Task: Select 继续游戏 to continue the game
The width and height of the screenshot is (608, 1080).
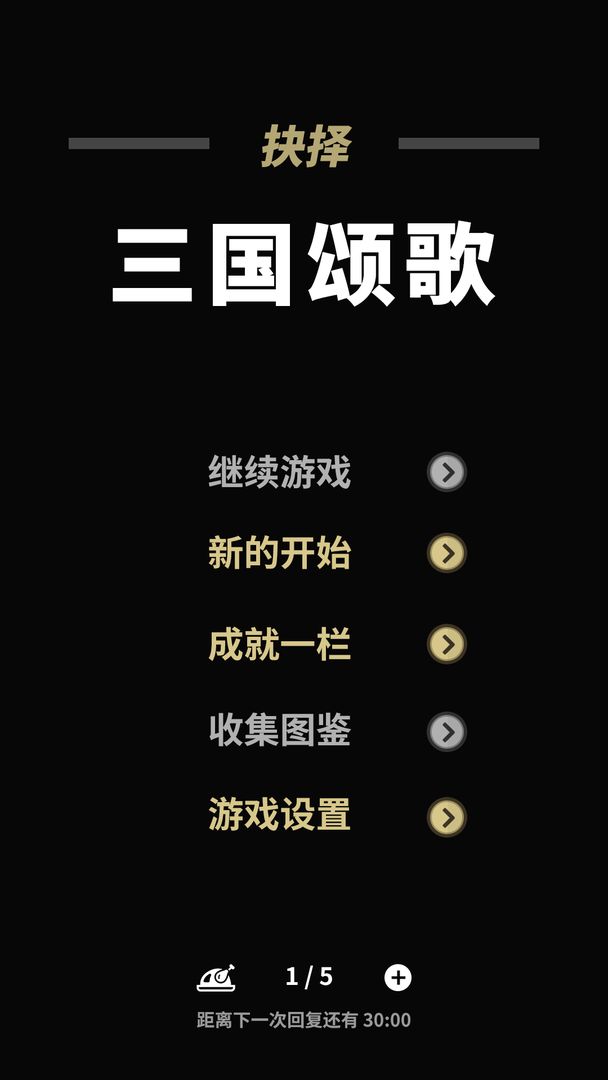Action: [279, 472]
